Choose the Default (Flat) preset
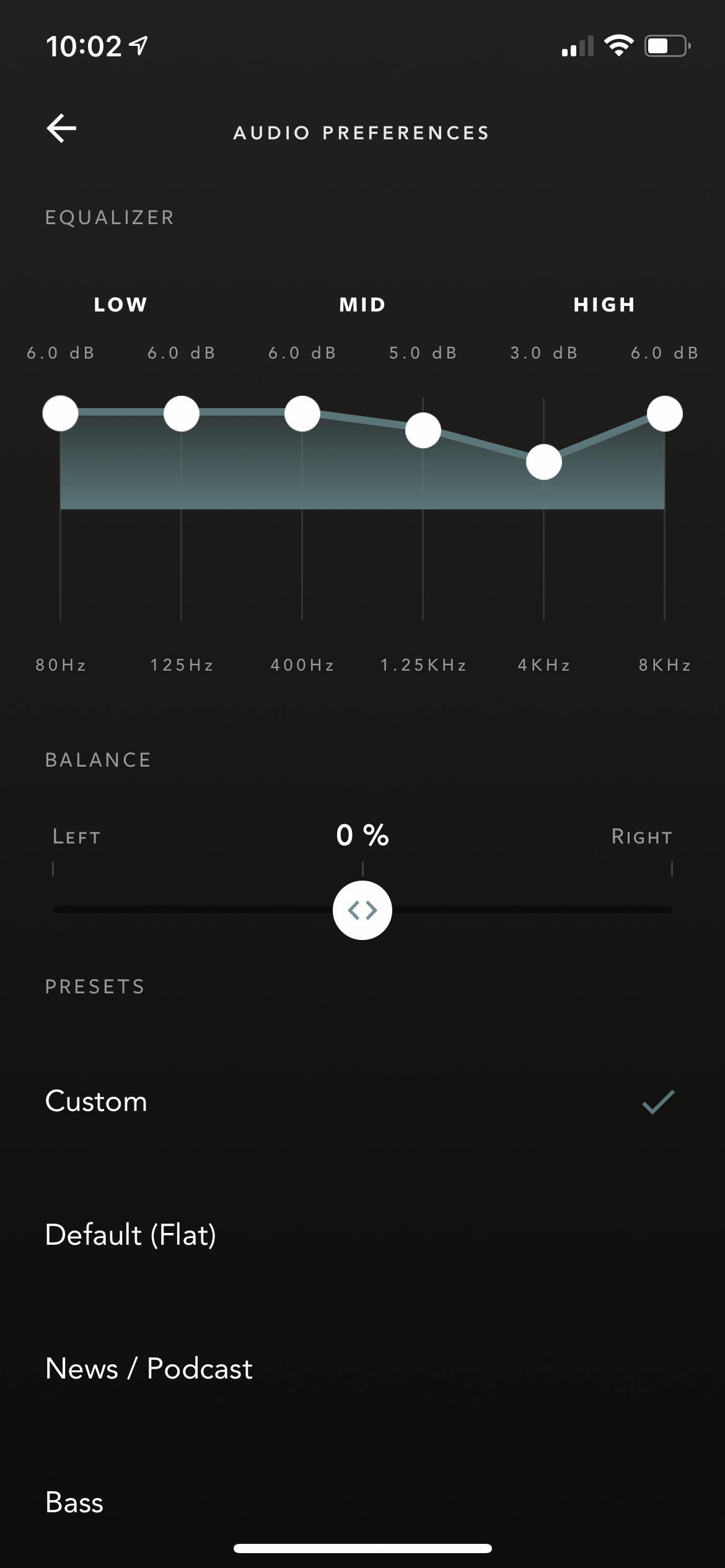The height and width of the screenshot is (1568, 725). [131, 1234]
